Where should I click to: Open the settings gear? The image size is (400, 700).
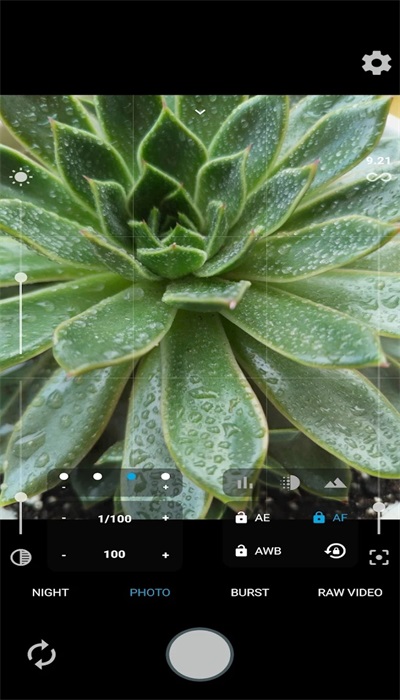click(376, 62)
